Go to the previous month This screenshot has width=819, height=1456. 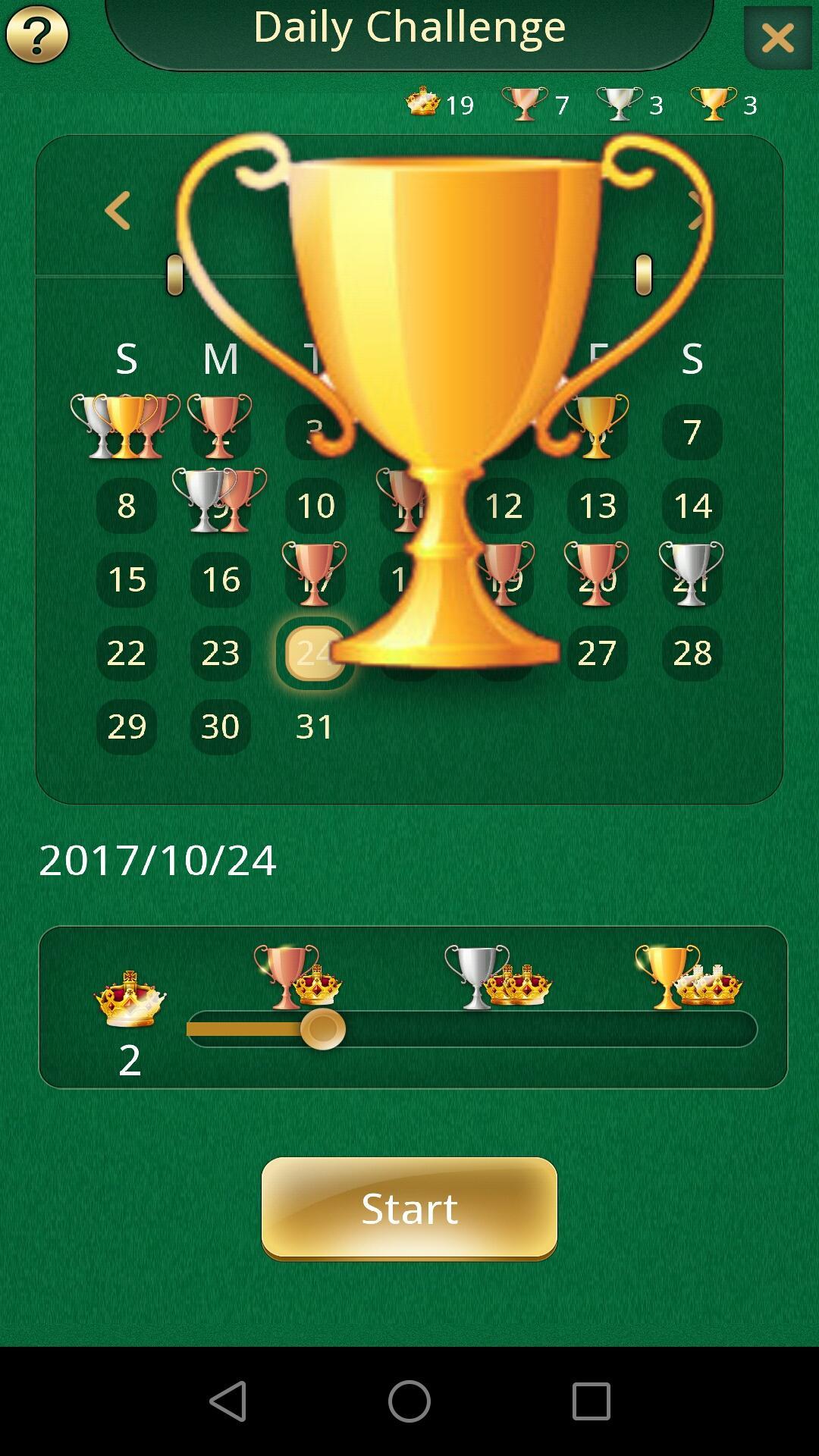tap(118, 211)
